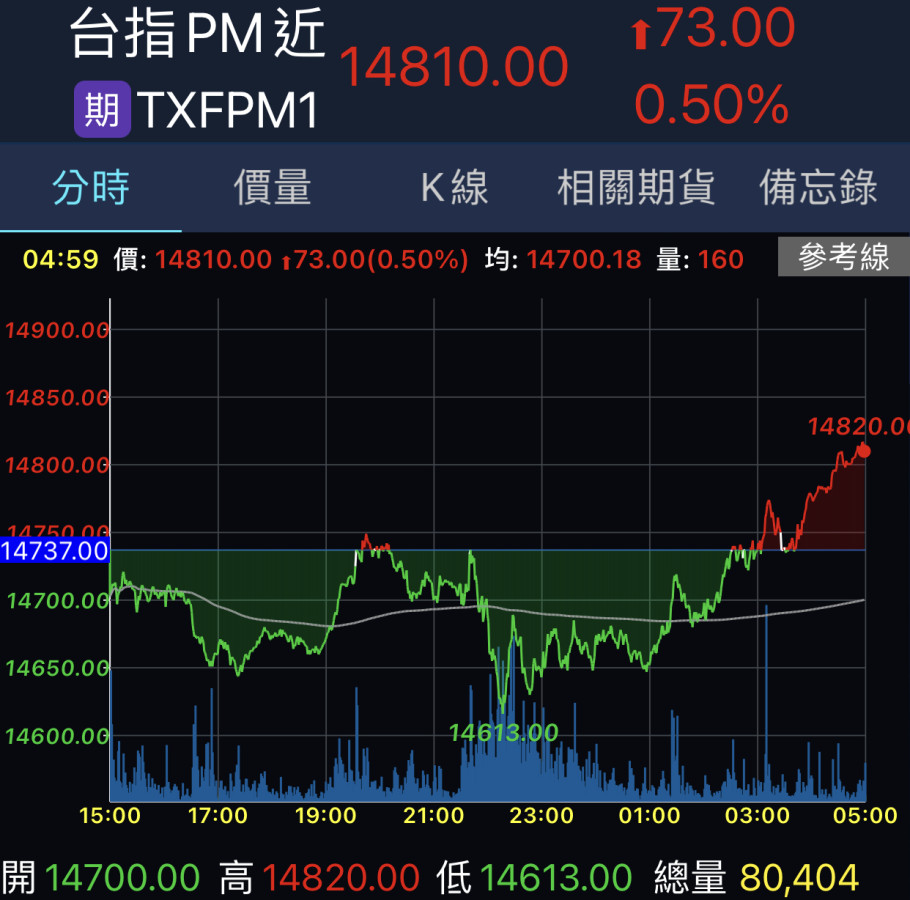The height and width of the screenshot is (900, 910).
Task: Open the 價量 tab
Action: (272, 187)
